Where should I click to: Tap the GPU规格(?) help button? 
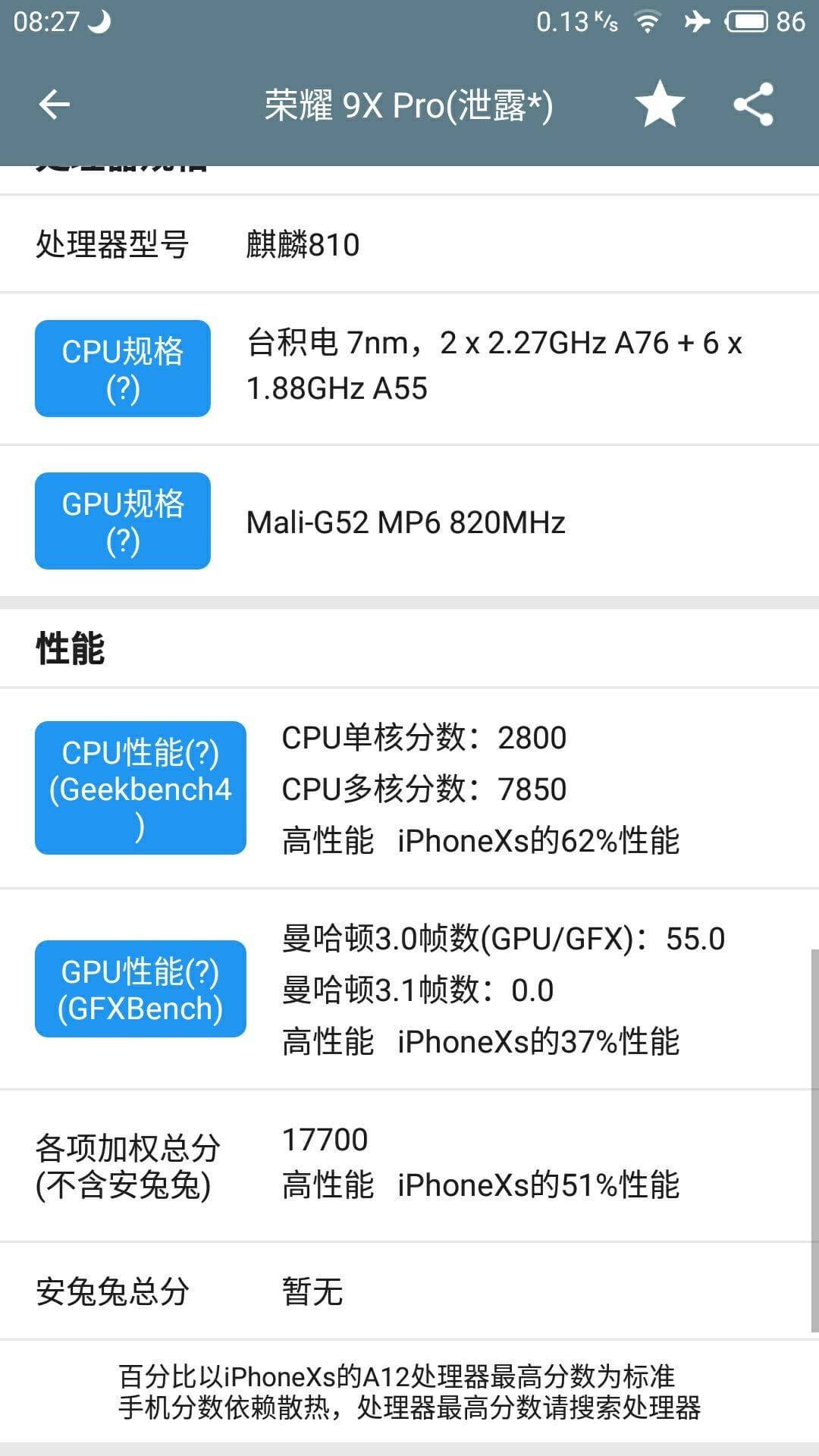tap(123, 521)
